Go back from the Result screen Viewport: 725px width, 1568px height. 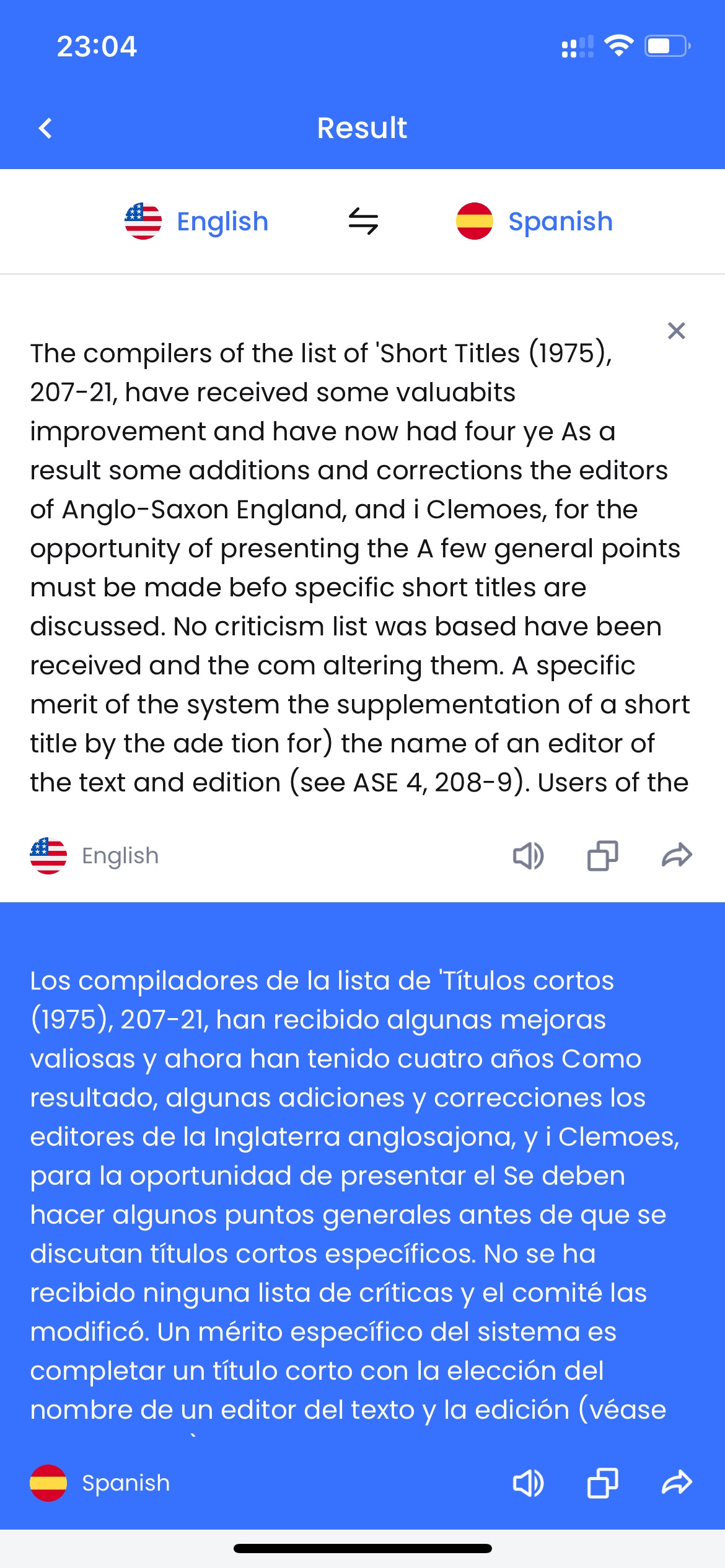click(45, 128)
